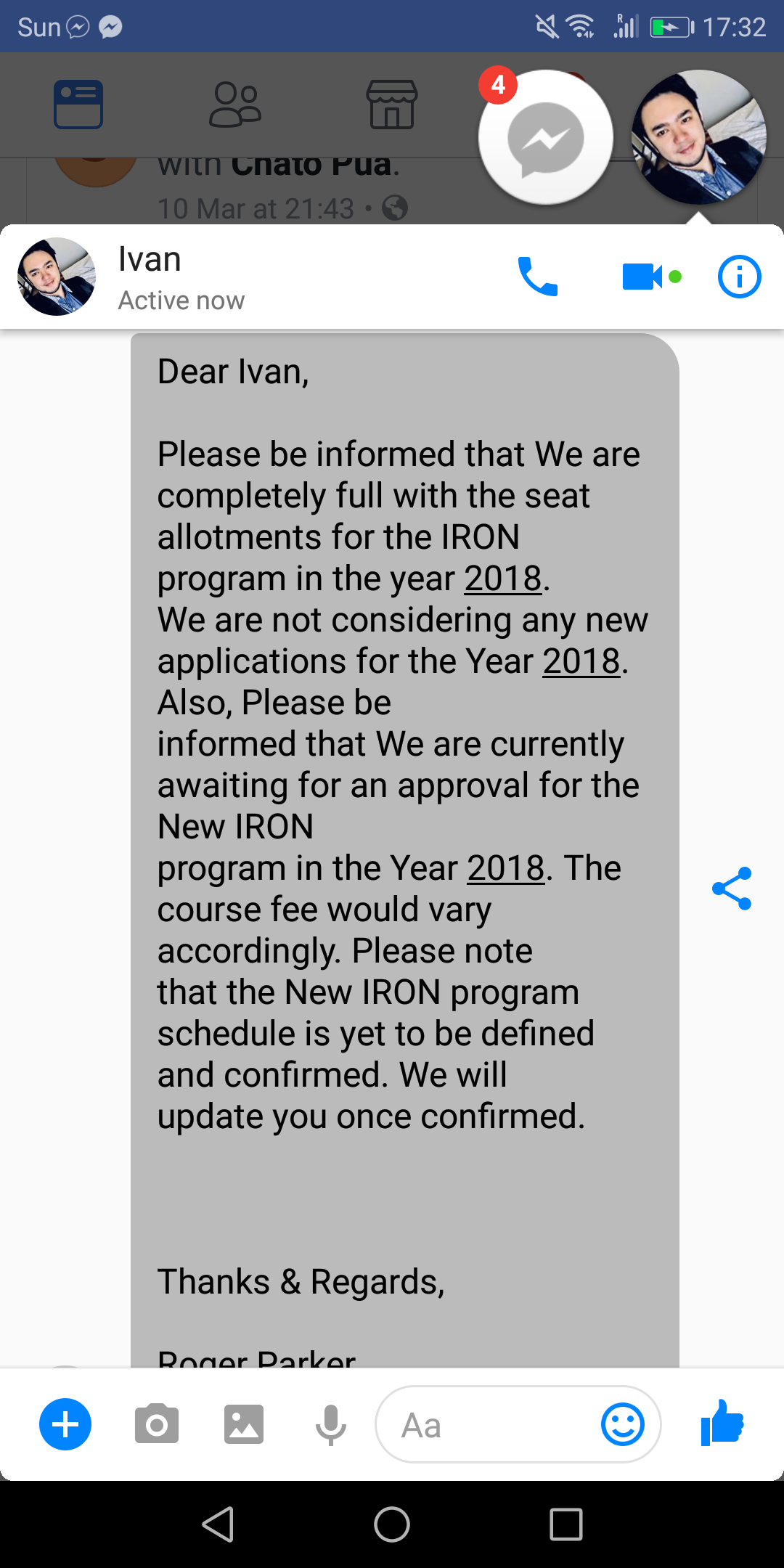784x1568 pixels.
Task: Open the emoji picker
Action: [x=622, y=1424]
